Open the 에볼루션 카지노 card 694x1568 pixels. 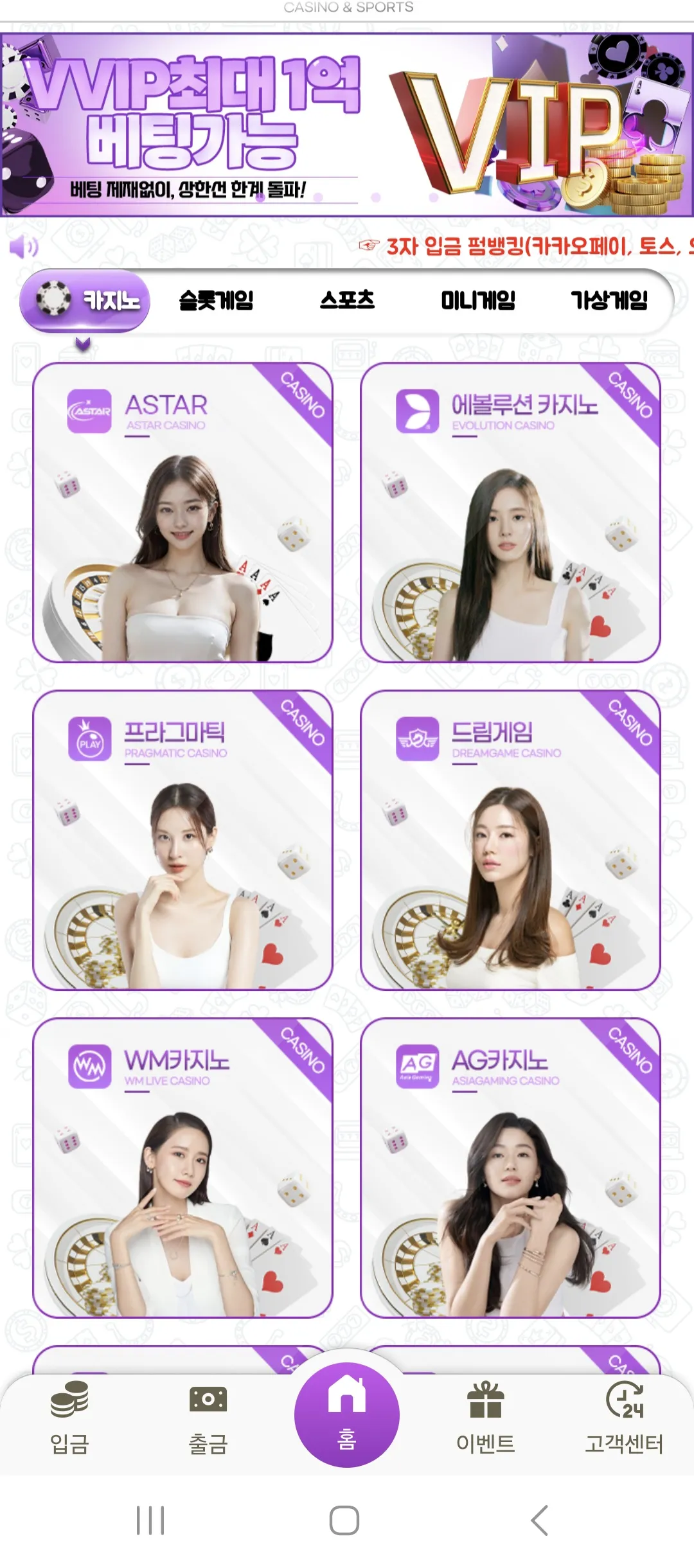(510, 513)
